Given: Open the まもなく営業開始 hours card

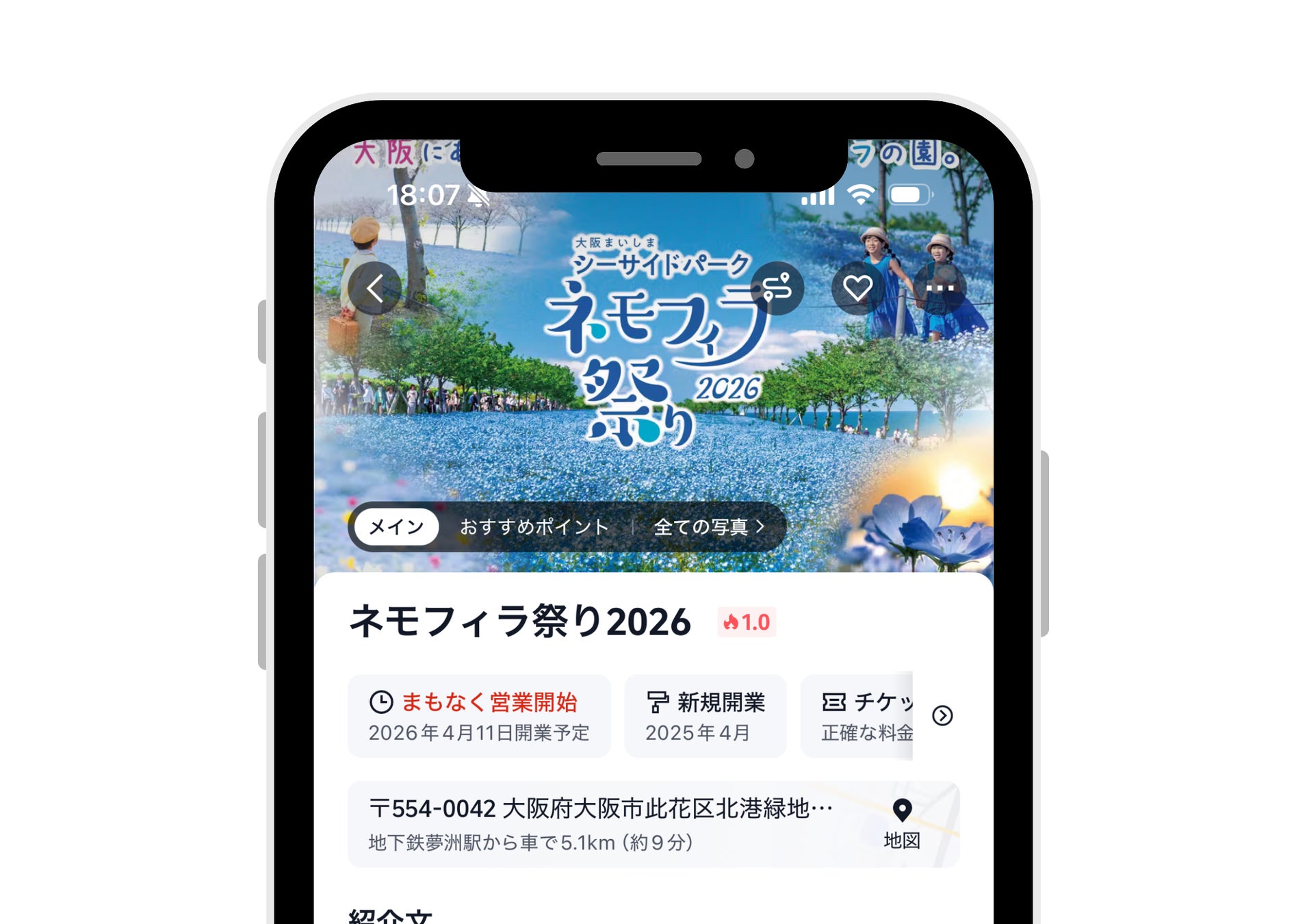Looking at the screenshot, I should [479, 716].
